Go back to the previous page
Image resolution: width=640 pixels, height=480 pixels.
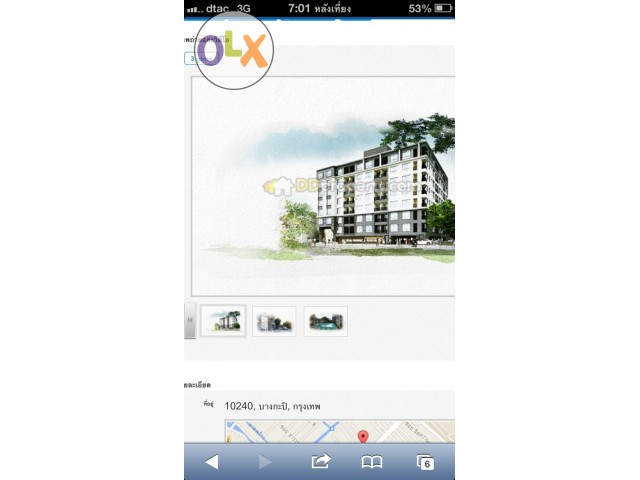211,462
